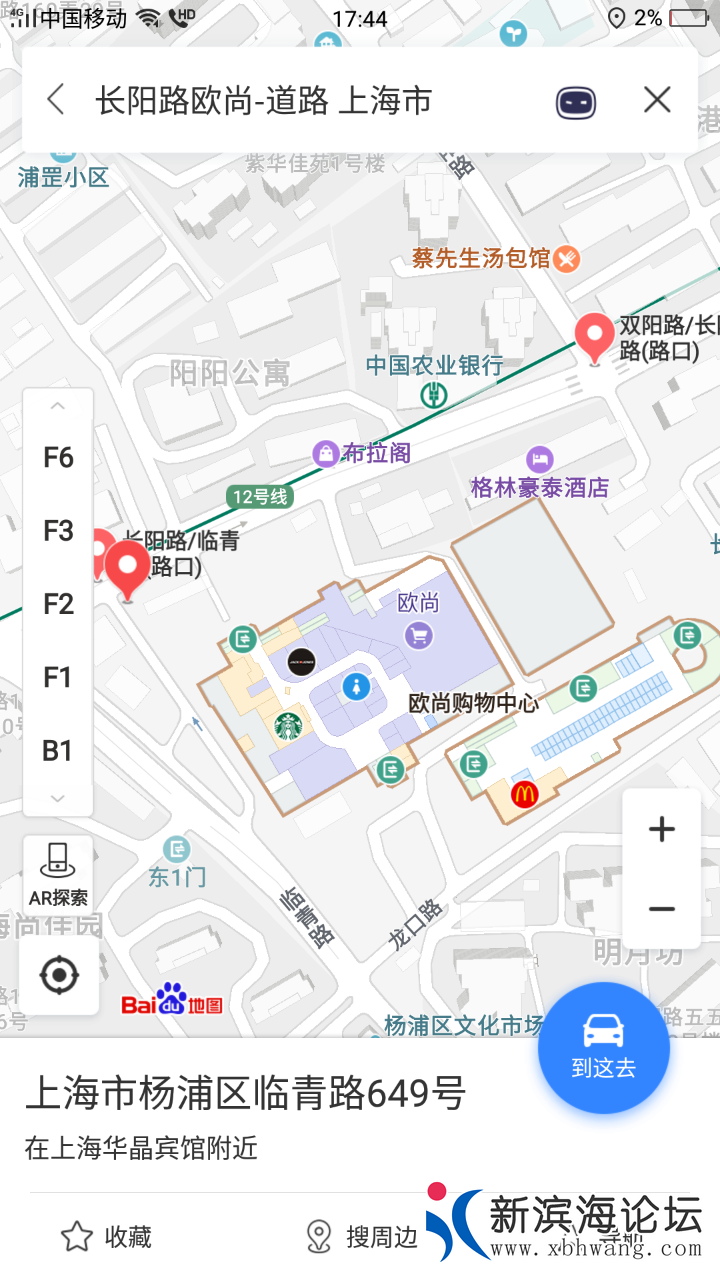Center the map on my location
Image resolution: width=720 pixels, height=1280 pixels.
click(x=59, y=974)
